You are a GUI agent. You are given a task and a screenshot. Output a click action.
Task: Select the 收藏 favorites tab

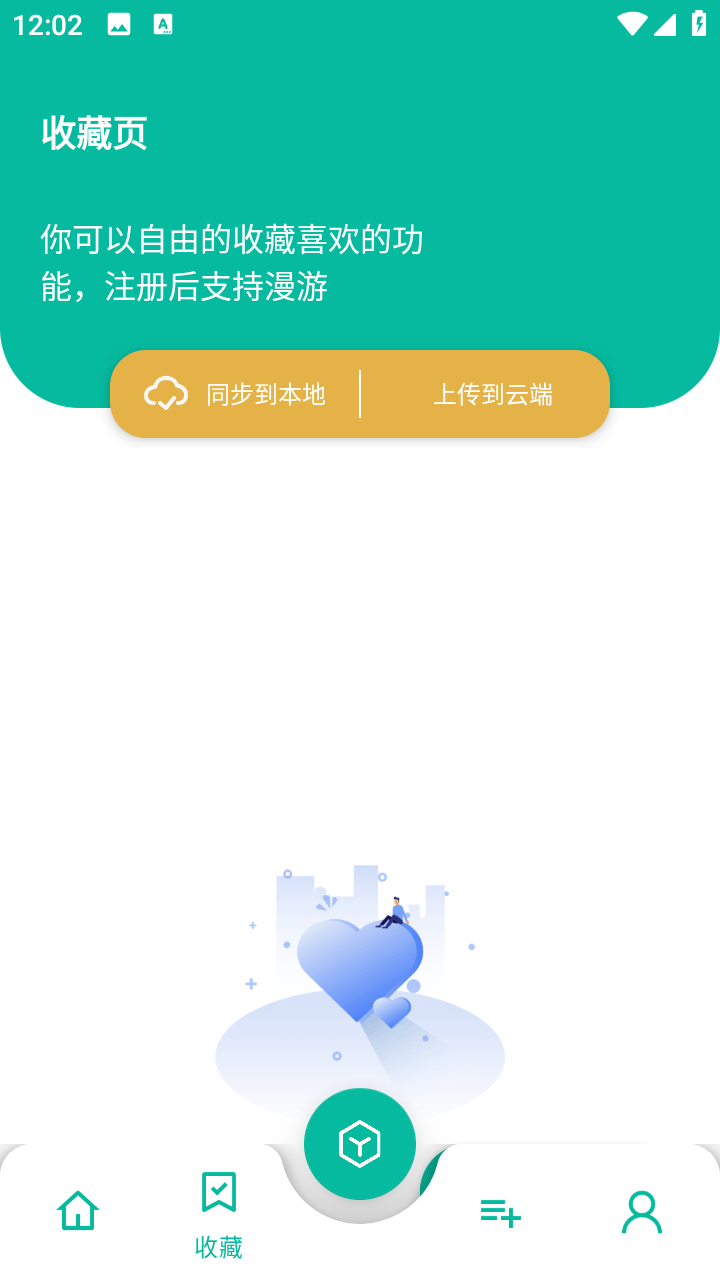click(x=219, y=1212)
